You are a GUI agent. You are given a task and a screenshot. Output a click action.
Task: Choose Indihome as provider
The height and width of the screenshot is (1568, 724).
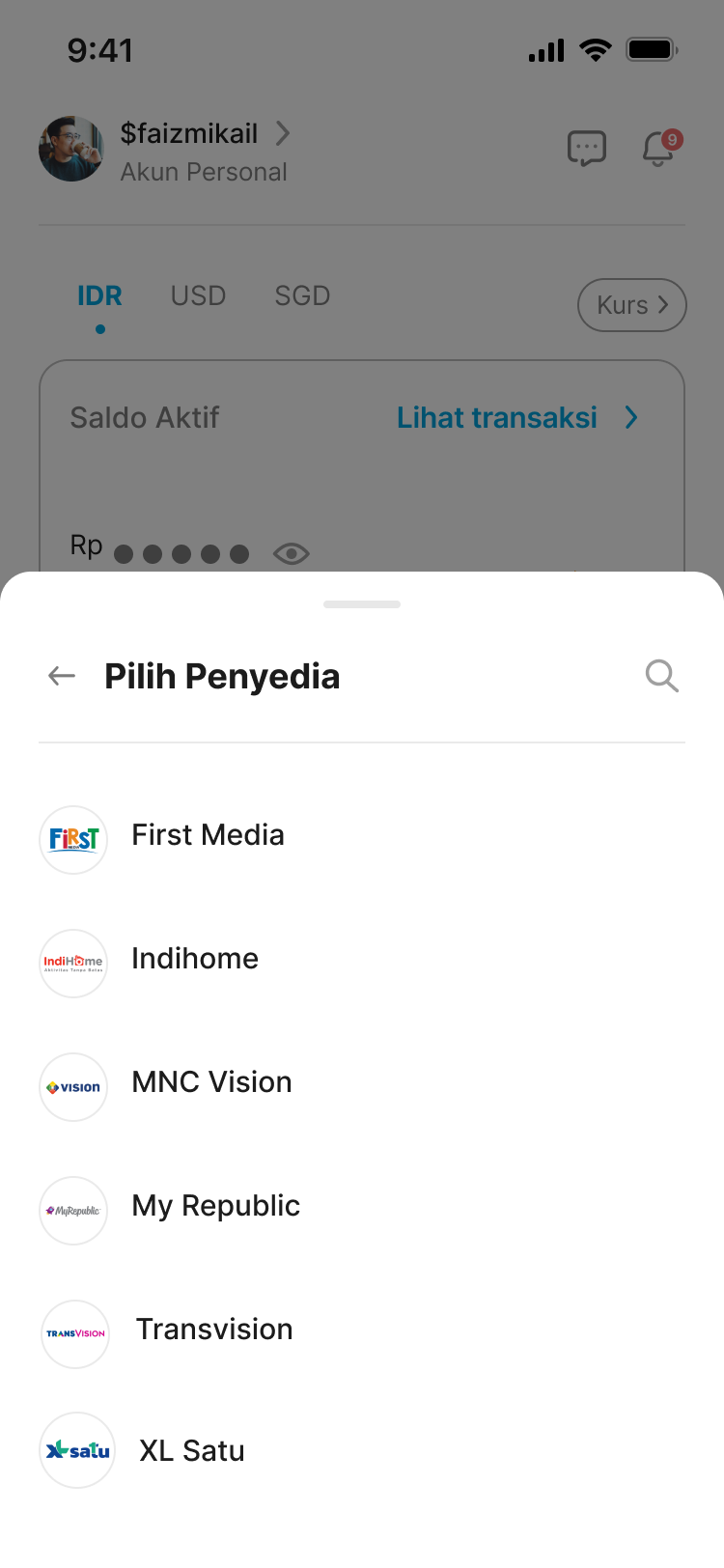pos(195,960)
